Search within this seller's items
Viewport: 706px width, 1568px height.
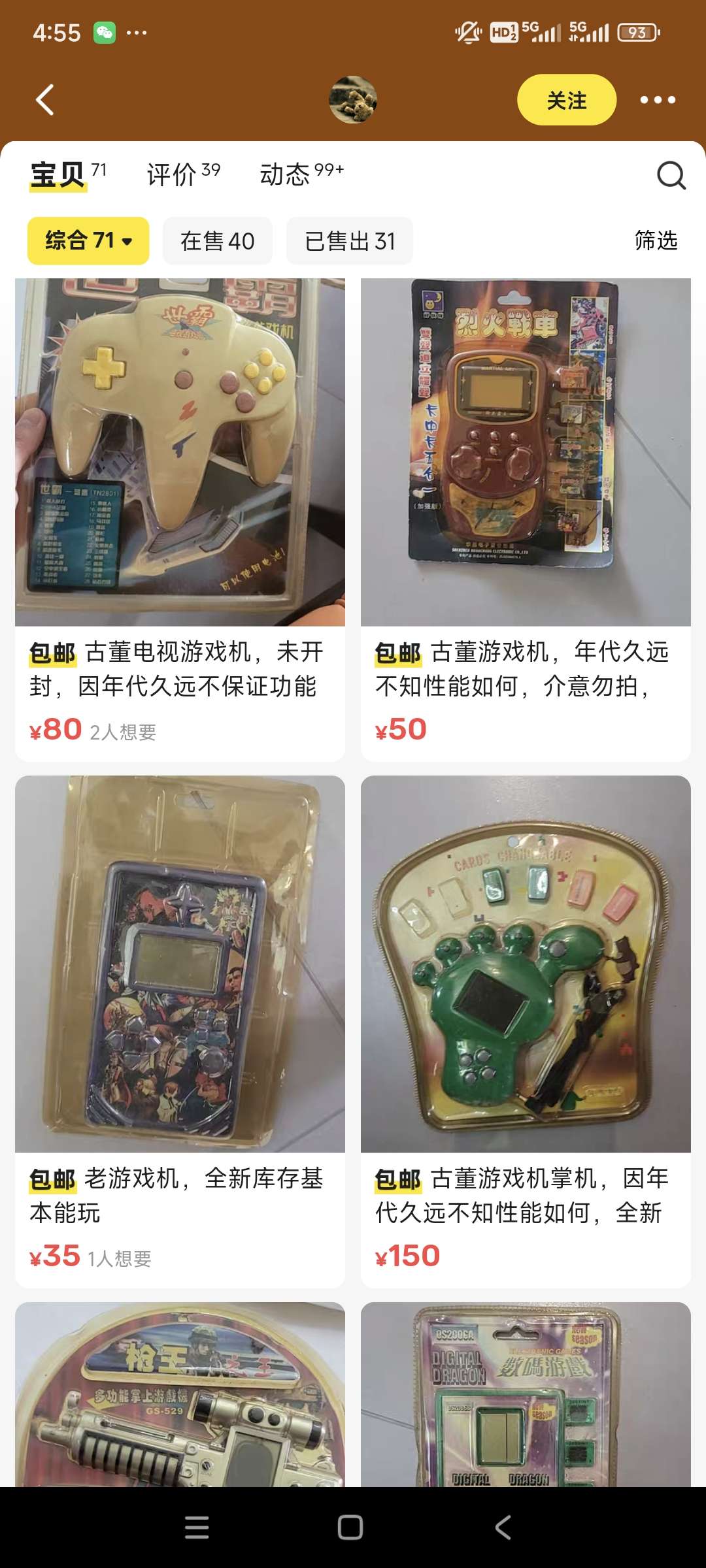click(x=671, y=175)
